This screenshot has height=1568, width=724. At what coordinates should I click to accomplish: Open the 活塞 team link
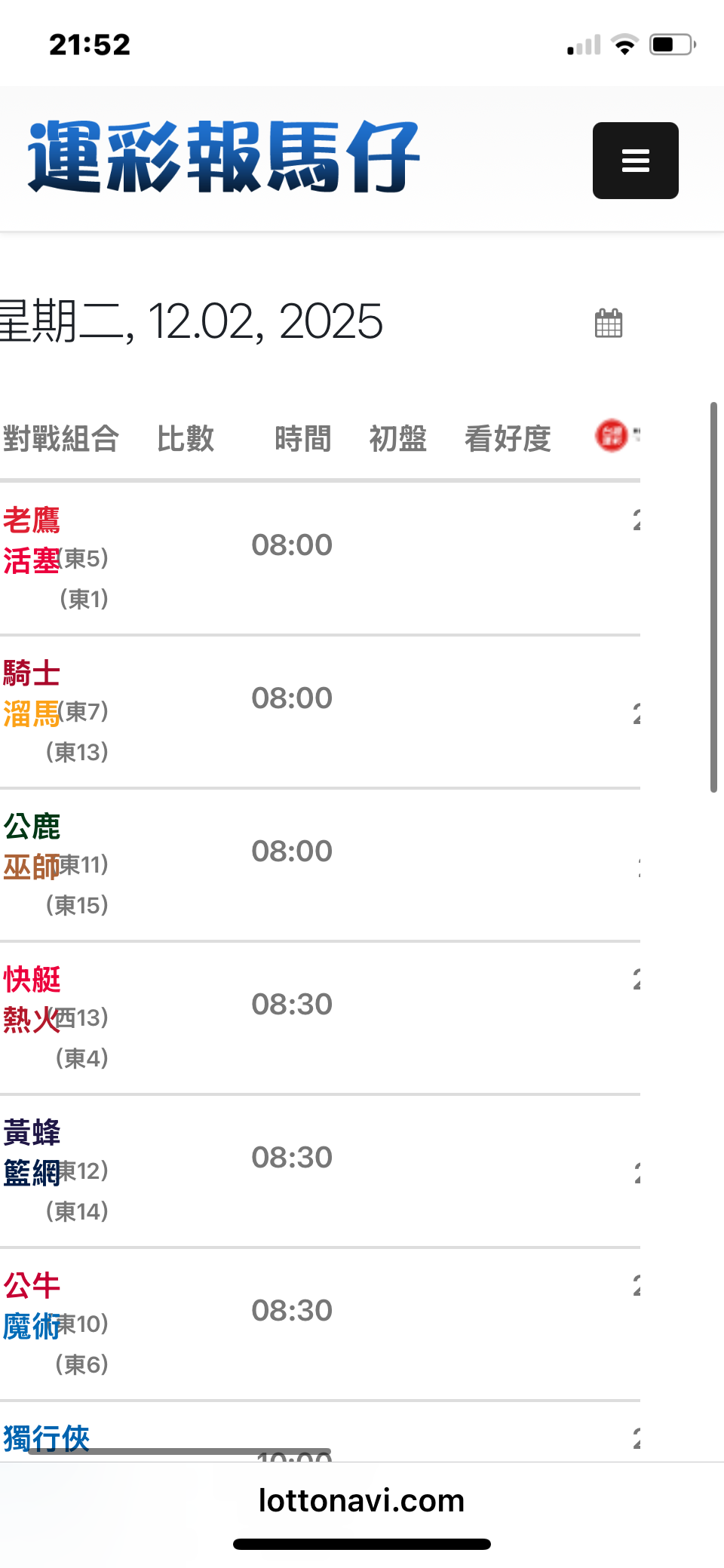coord(32,560)
